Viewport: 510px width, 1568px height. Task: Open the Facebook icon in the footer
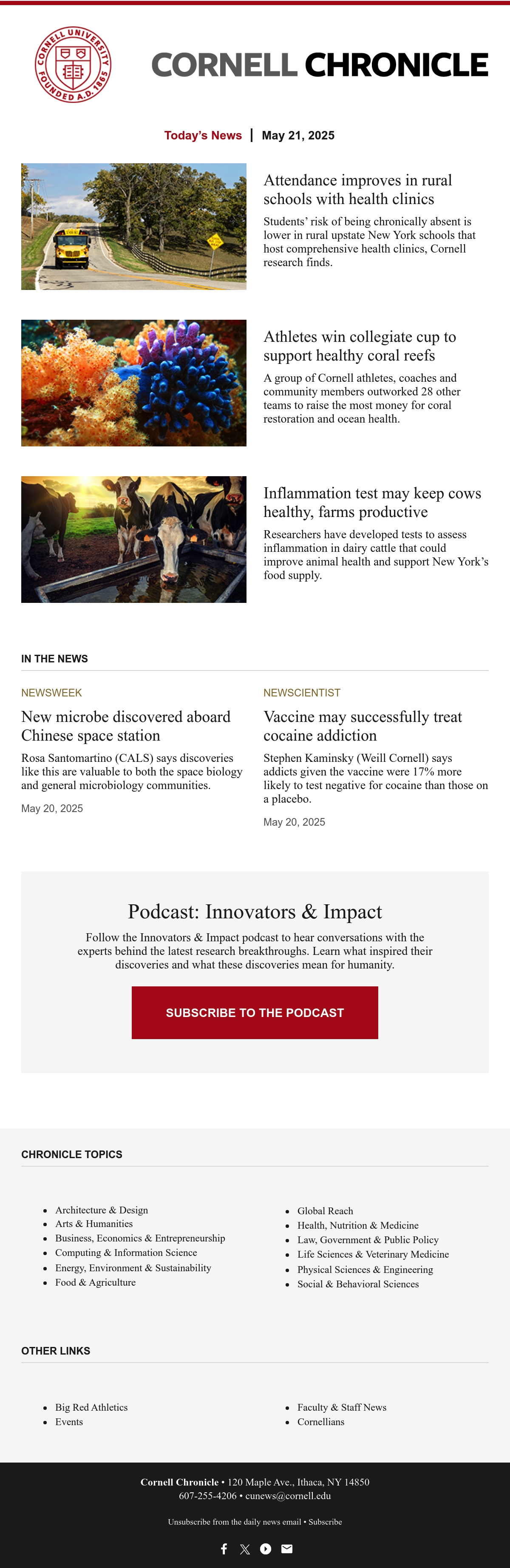coord(224,1548)
